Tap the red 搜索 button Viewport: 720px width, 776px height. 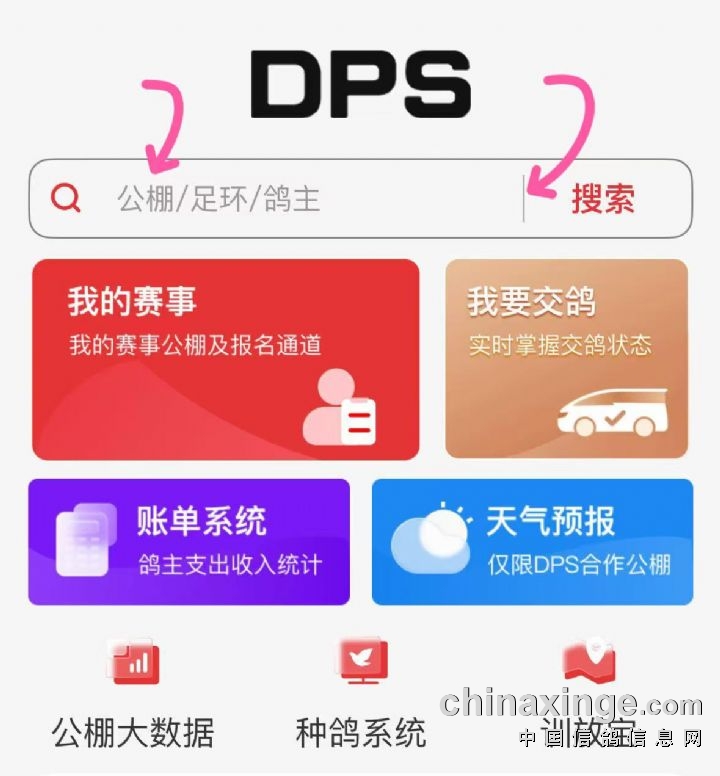tap(603, 199)
